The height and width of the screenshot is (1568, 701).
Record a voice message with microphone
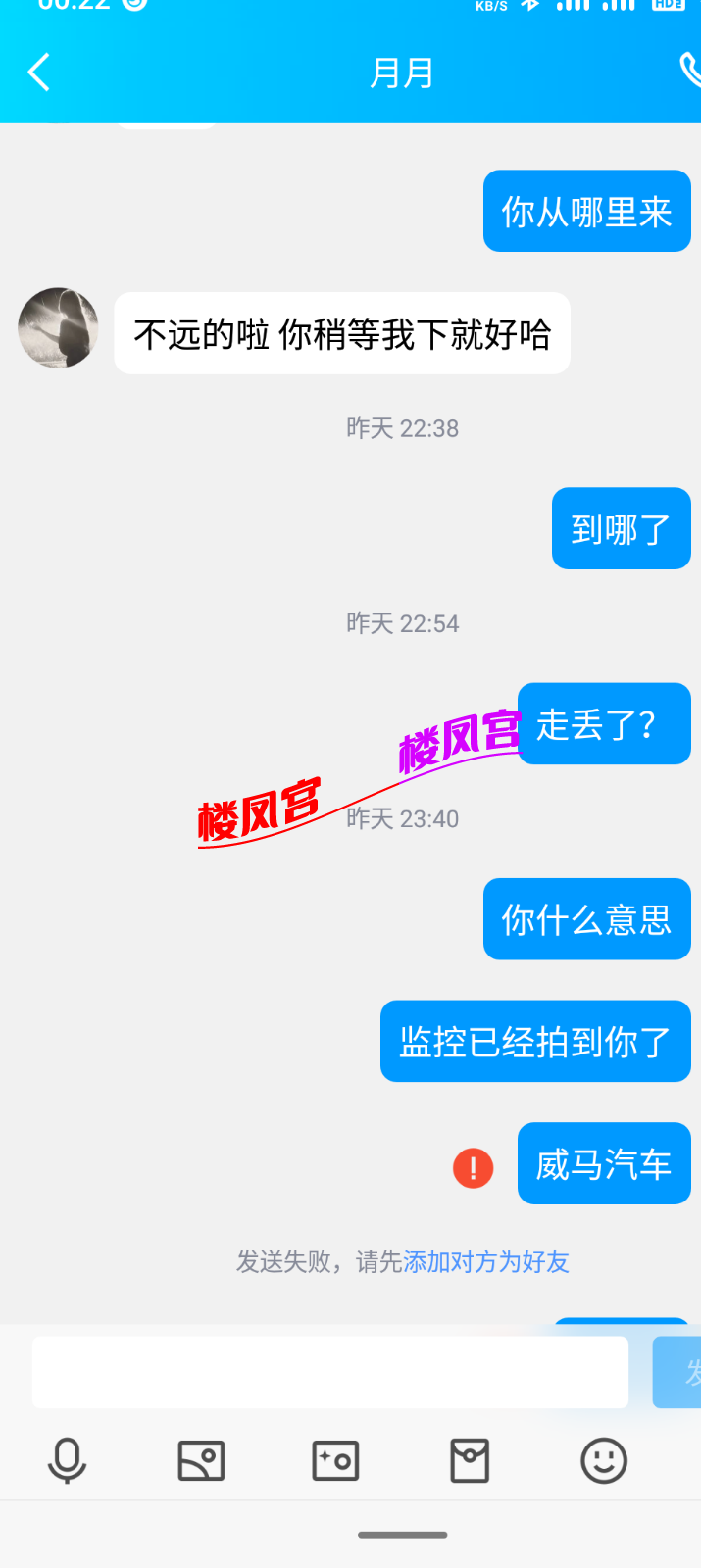pos(67,1461)
